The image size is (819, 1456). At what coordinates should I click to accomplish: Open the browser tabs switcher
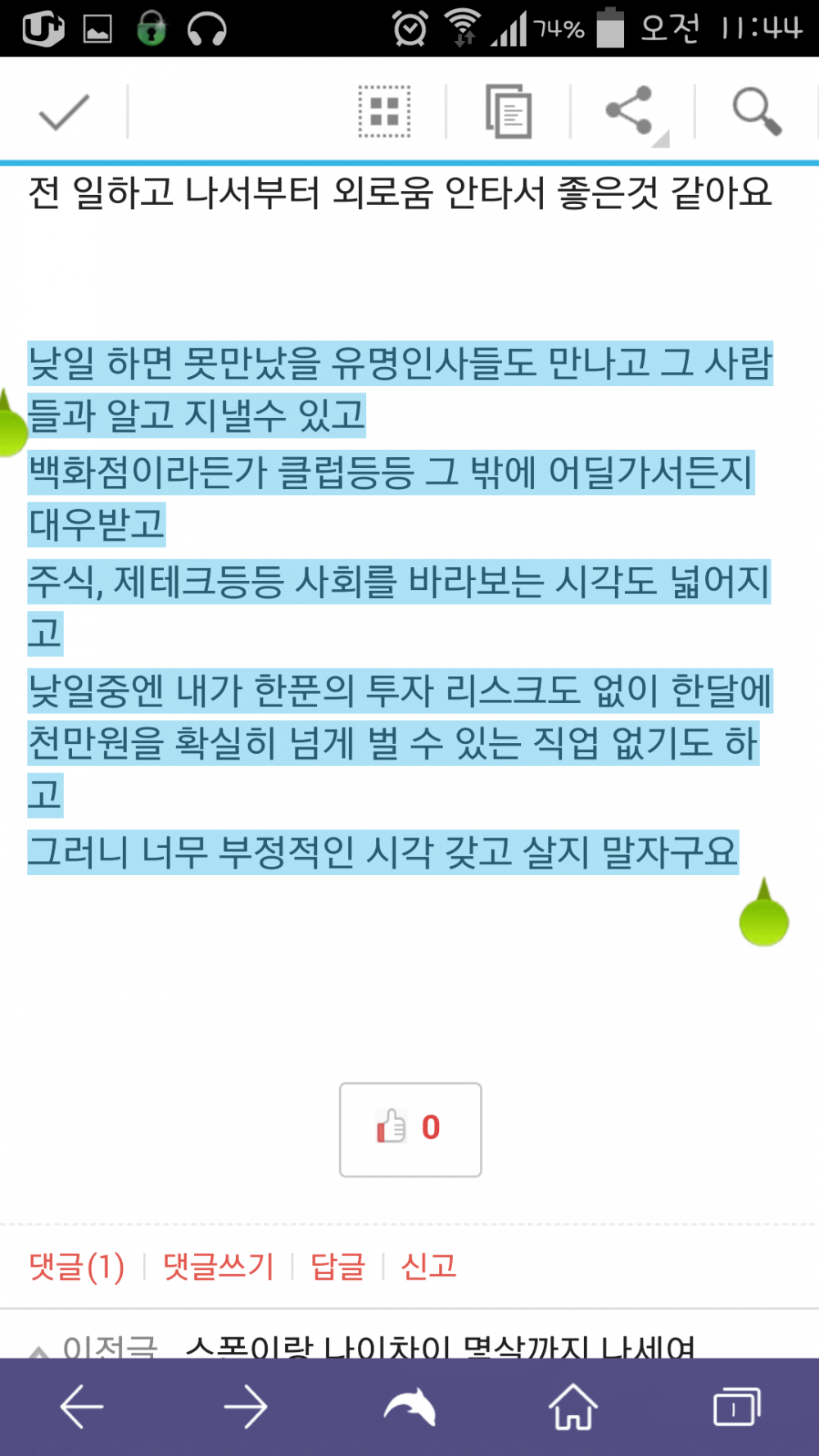pos(736,1407)
